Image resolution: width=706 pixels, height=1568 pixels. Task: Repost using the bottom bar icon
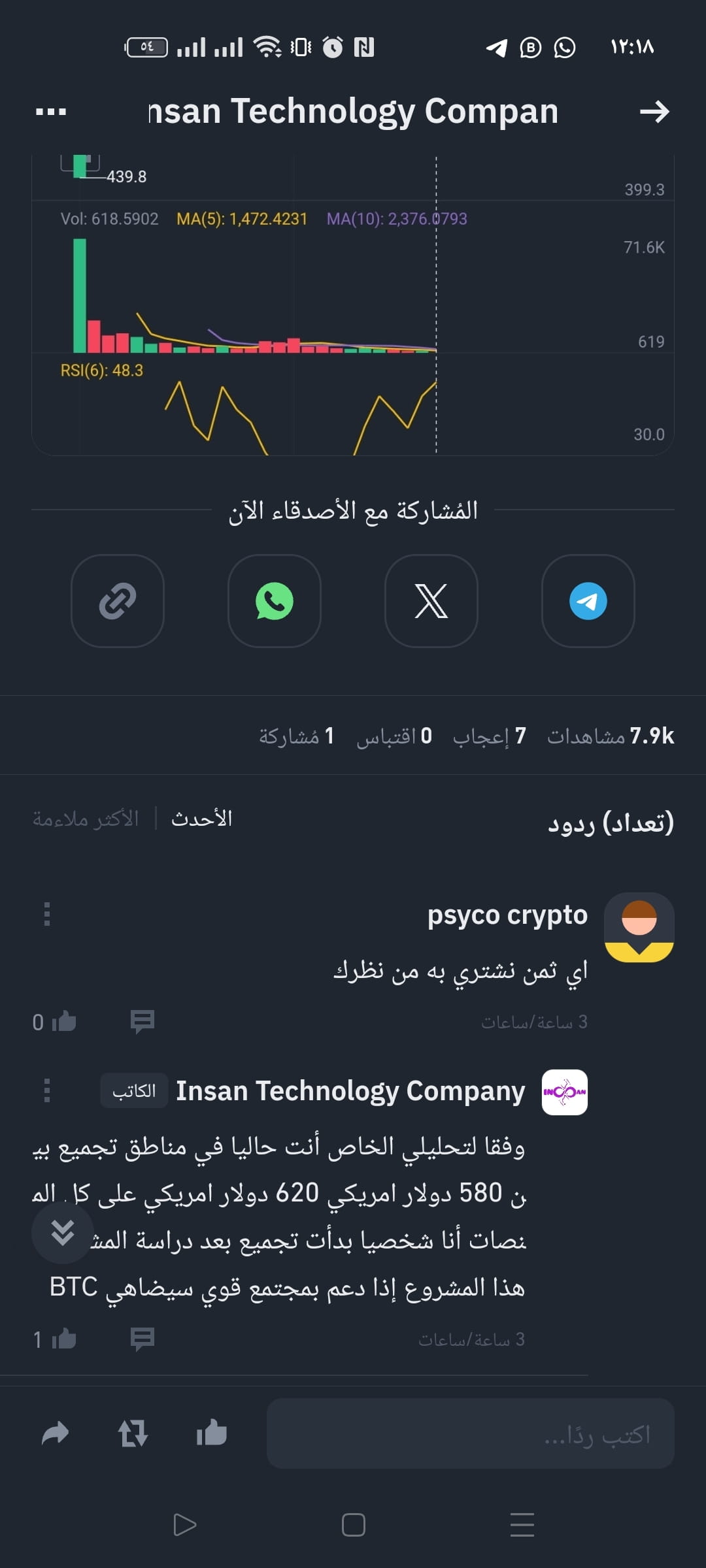pyautogui.click(x=133, y=1433)
